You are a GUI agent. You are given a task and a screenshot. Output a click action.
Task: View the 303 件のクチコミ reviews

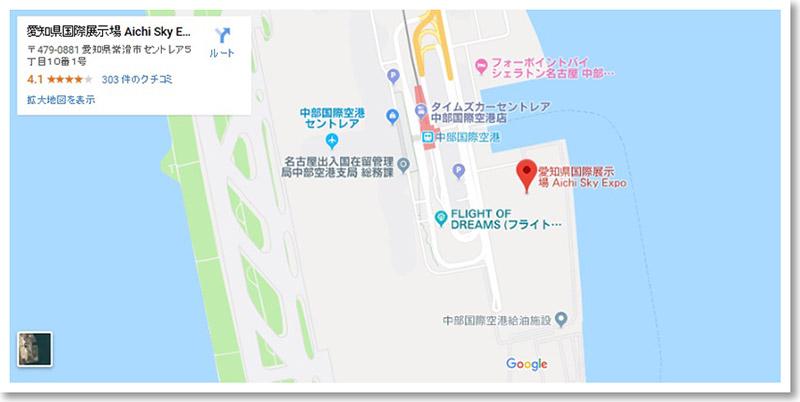pos(136,79)
